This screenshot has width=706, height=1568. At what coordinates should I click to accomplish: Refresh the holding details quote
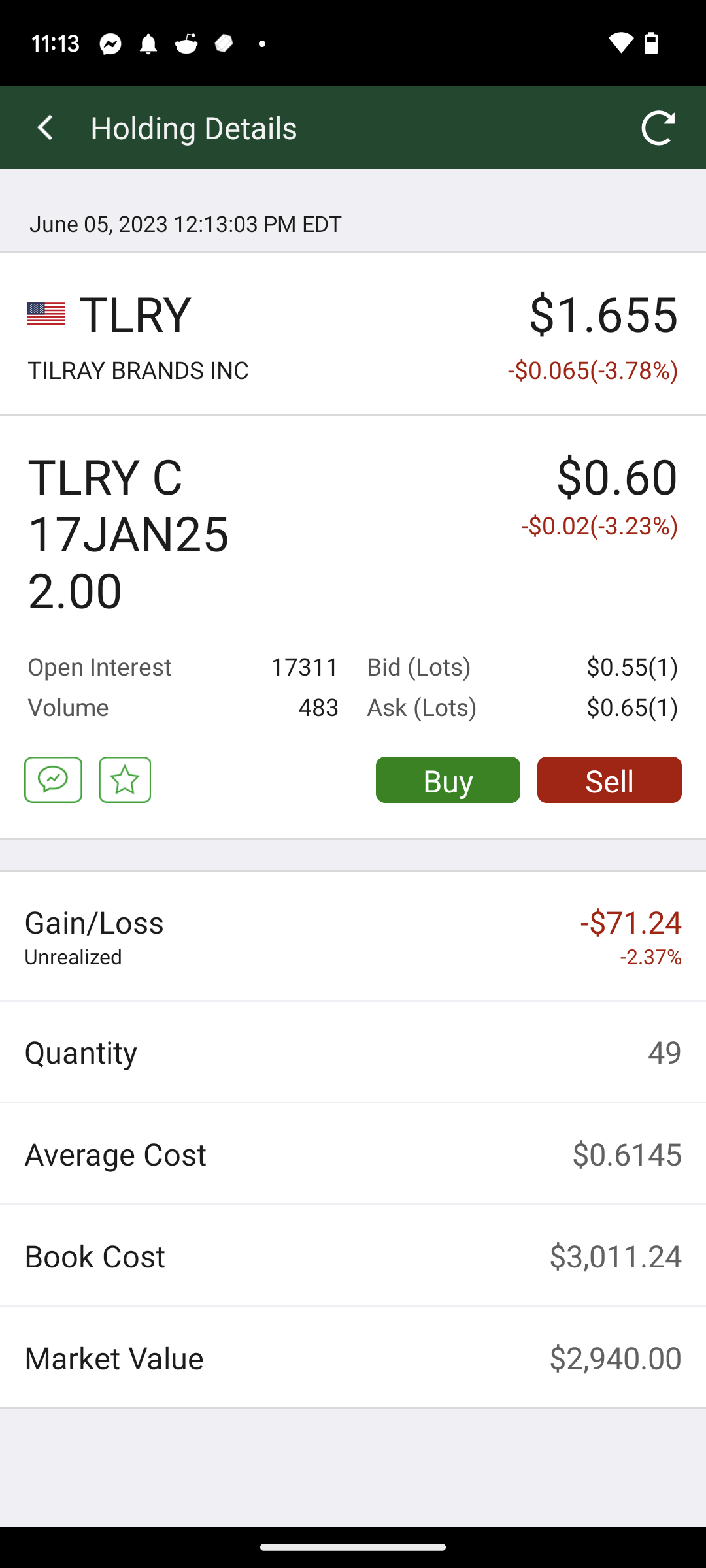pos(657,128)
